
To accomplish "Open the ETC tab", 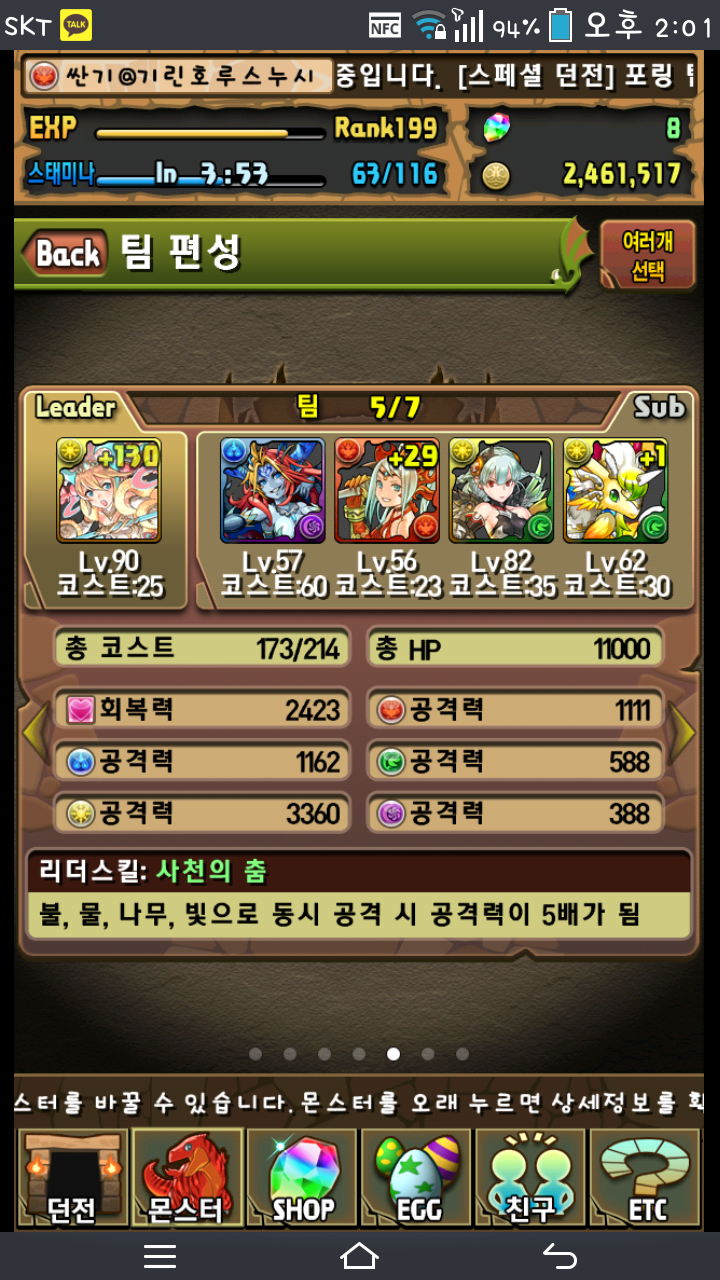I will 646,1180.
